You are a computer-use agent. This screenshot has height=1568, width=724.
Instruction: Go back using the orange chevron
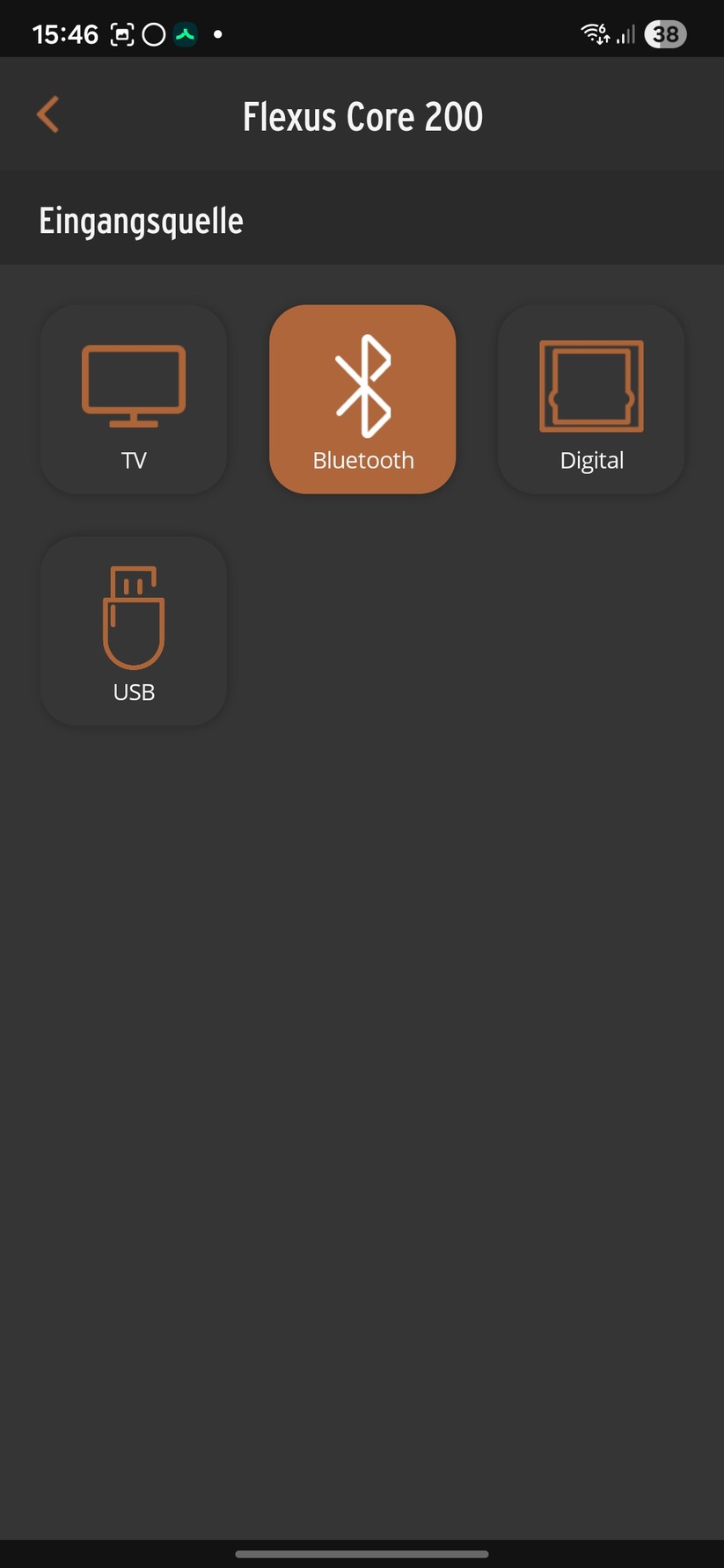click(48, 114)
